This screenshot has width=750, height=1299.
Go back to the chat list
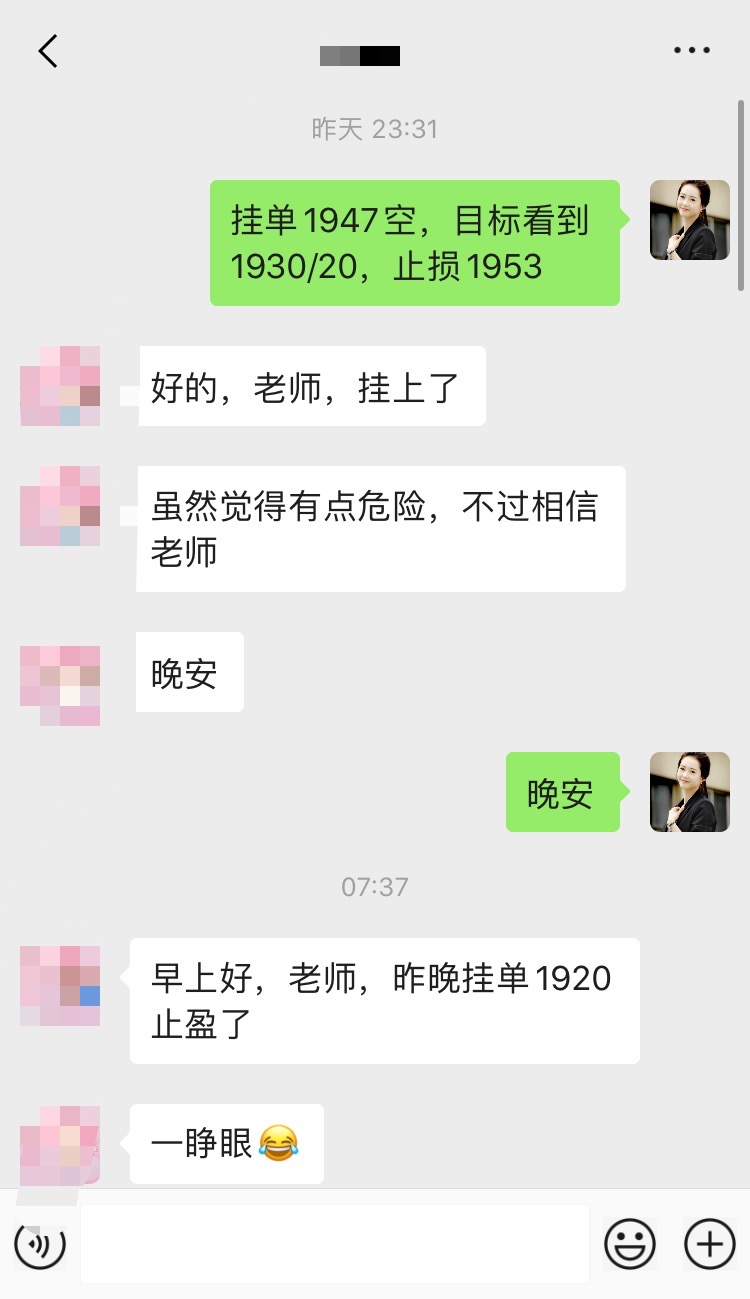pos(48,51)
